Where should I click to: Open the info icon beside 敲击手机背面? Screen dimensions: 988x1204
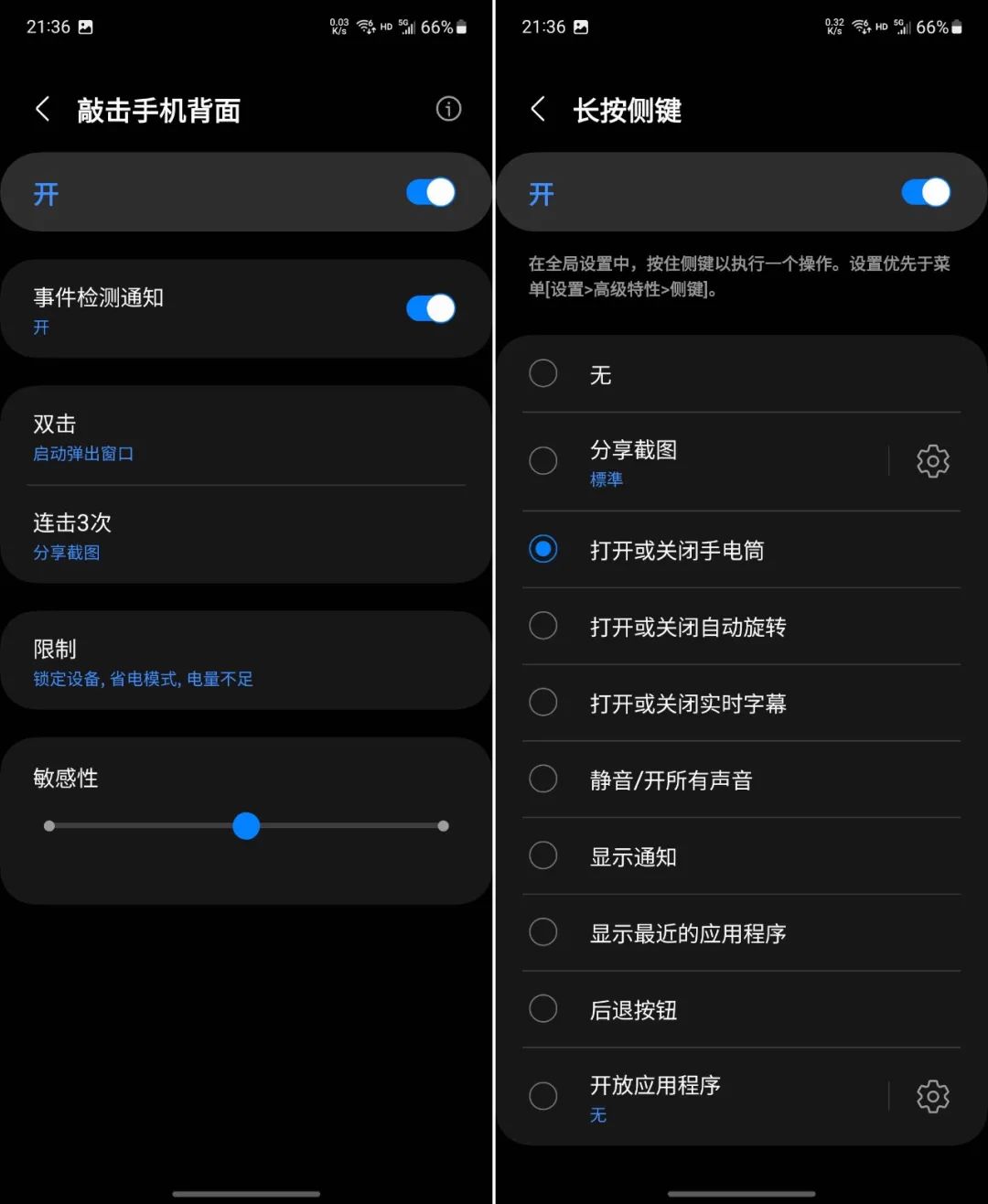pos(448,109)
